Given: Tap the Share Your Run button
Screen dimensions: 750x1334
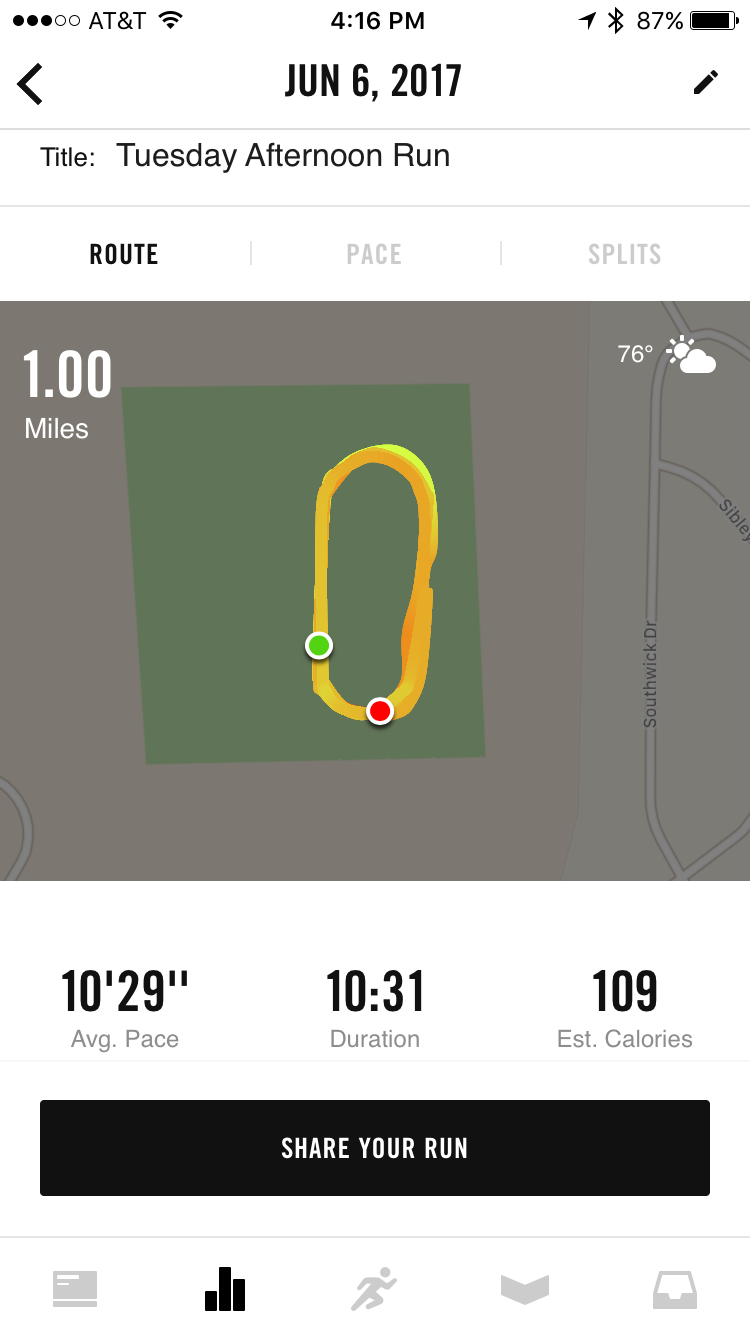Looking at the screenshot, I should pos(375,1148).
